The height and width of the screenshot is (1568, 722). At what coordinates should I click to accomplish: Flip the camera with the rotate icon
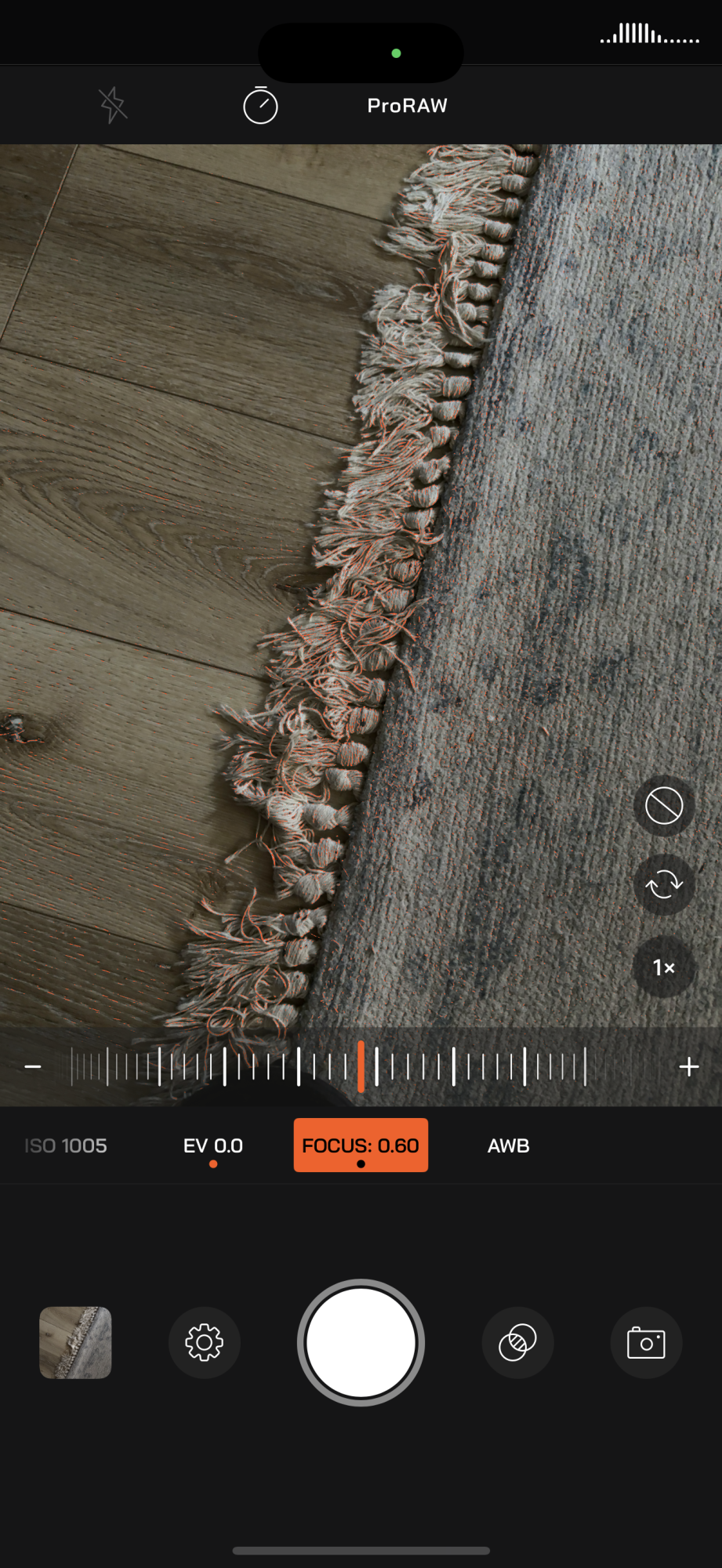[664, 885]
